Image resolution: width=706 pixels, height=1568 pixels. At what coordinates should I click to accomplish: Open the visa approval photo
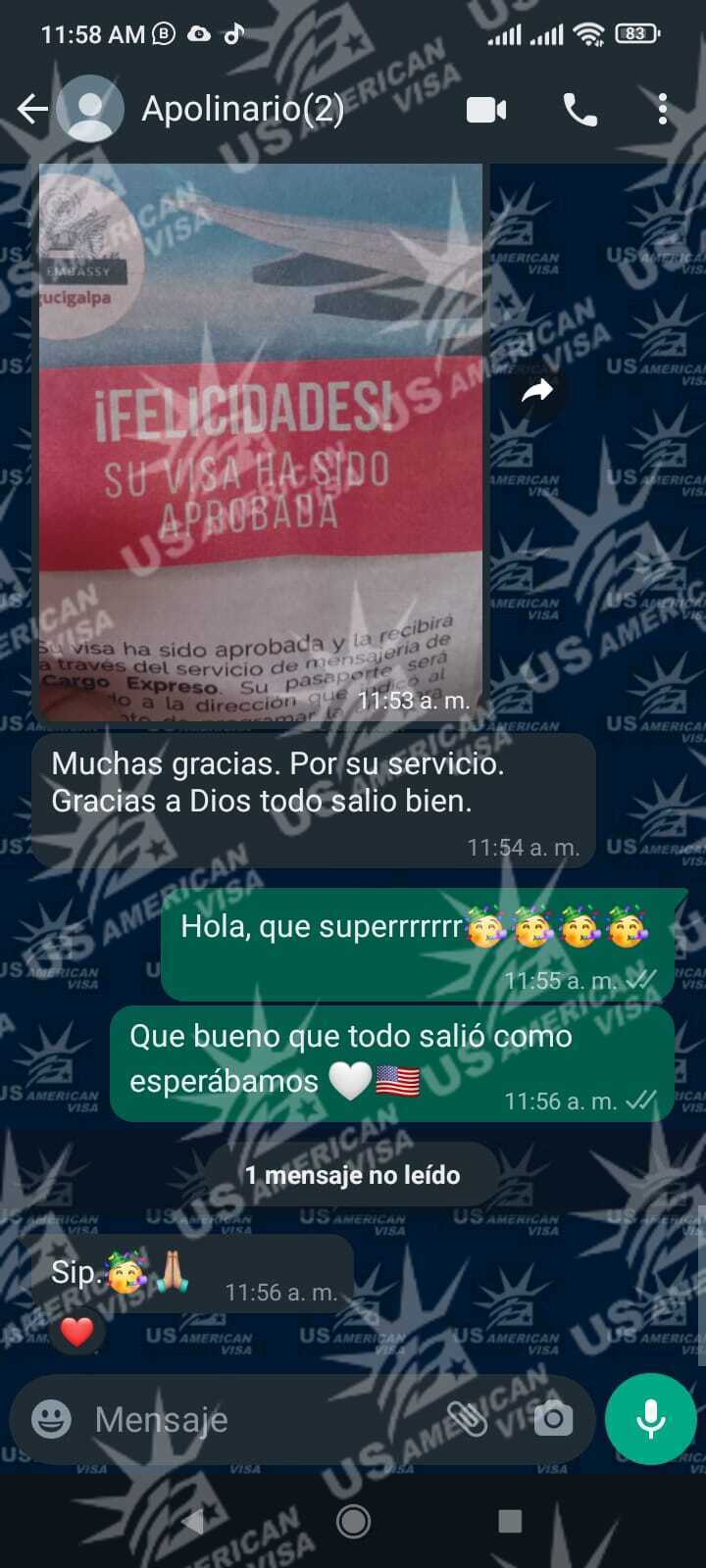tap(260, 441)
